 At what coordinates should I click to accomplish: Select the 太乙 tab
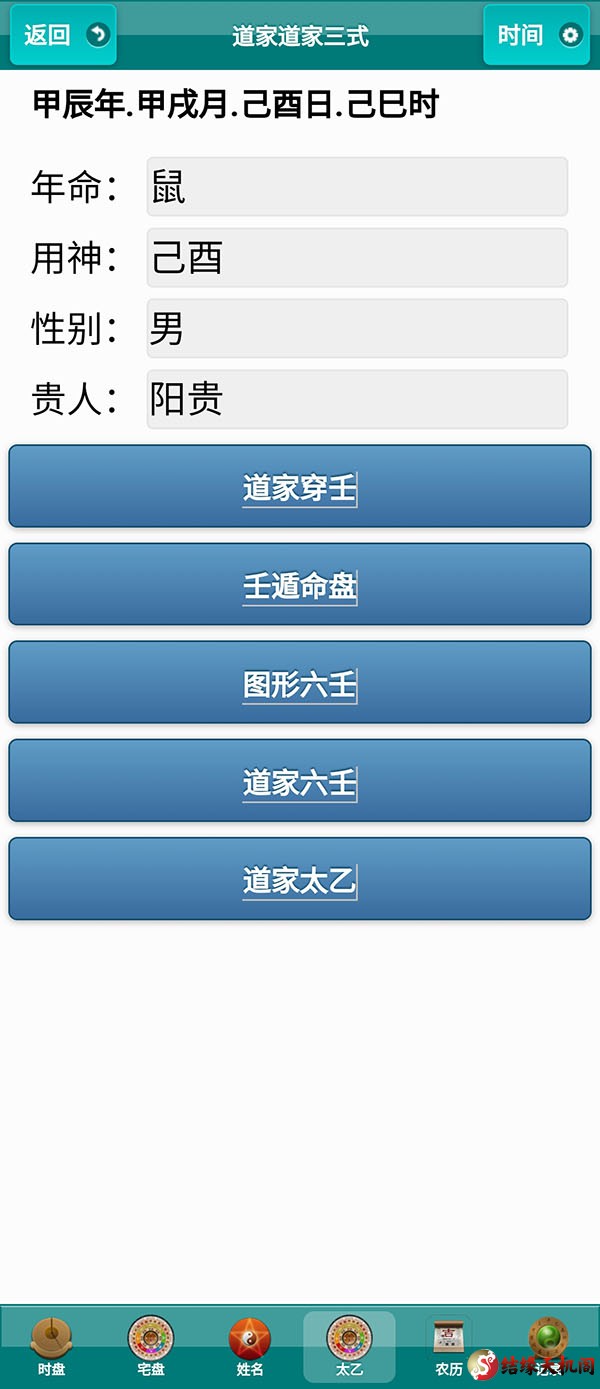pos(349,1346)
